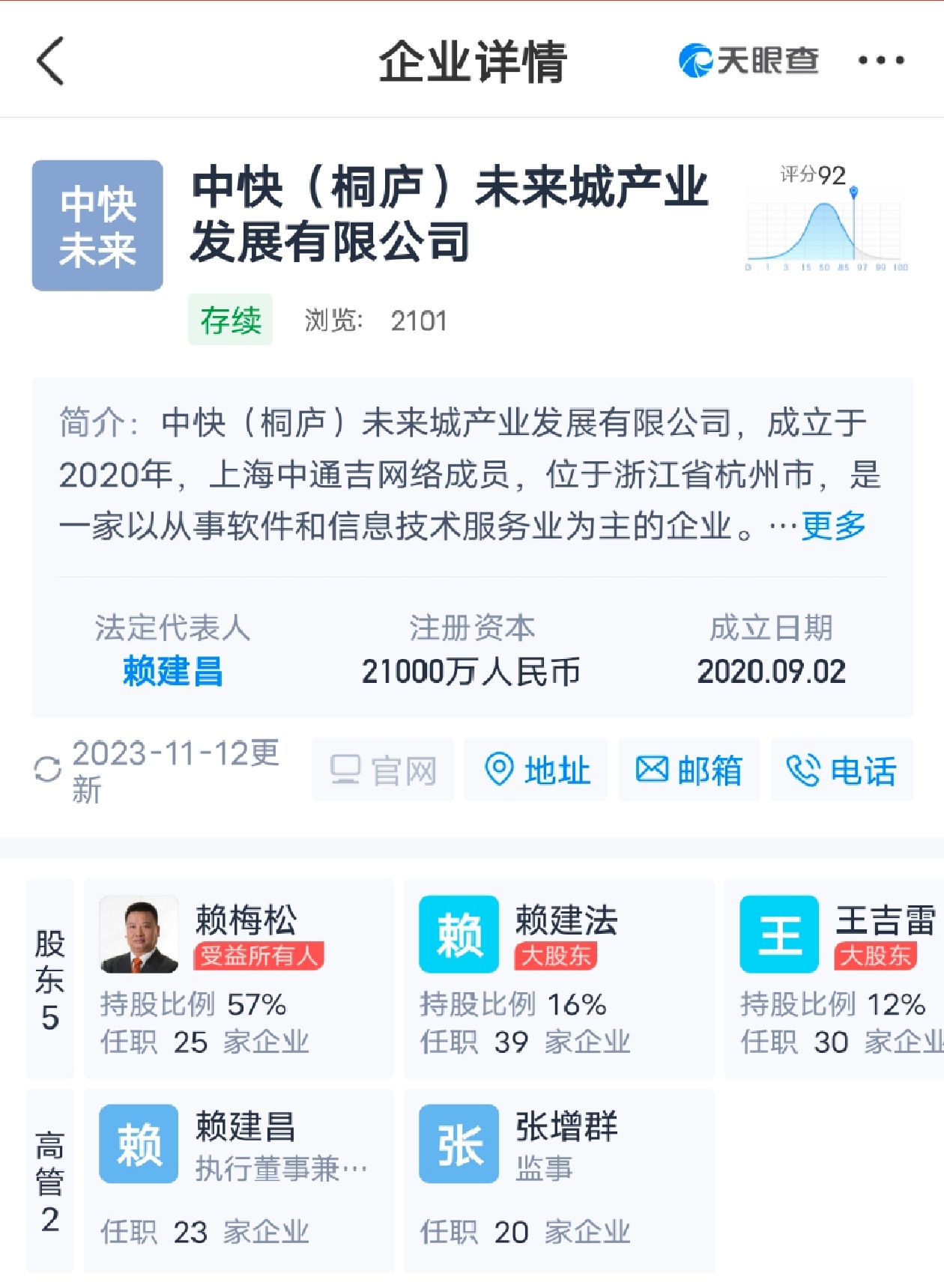
Task: Open shareholder card for 赖梅松
Action: [x=238, y=978]
